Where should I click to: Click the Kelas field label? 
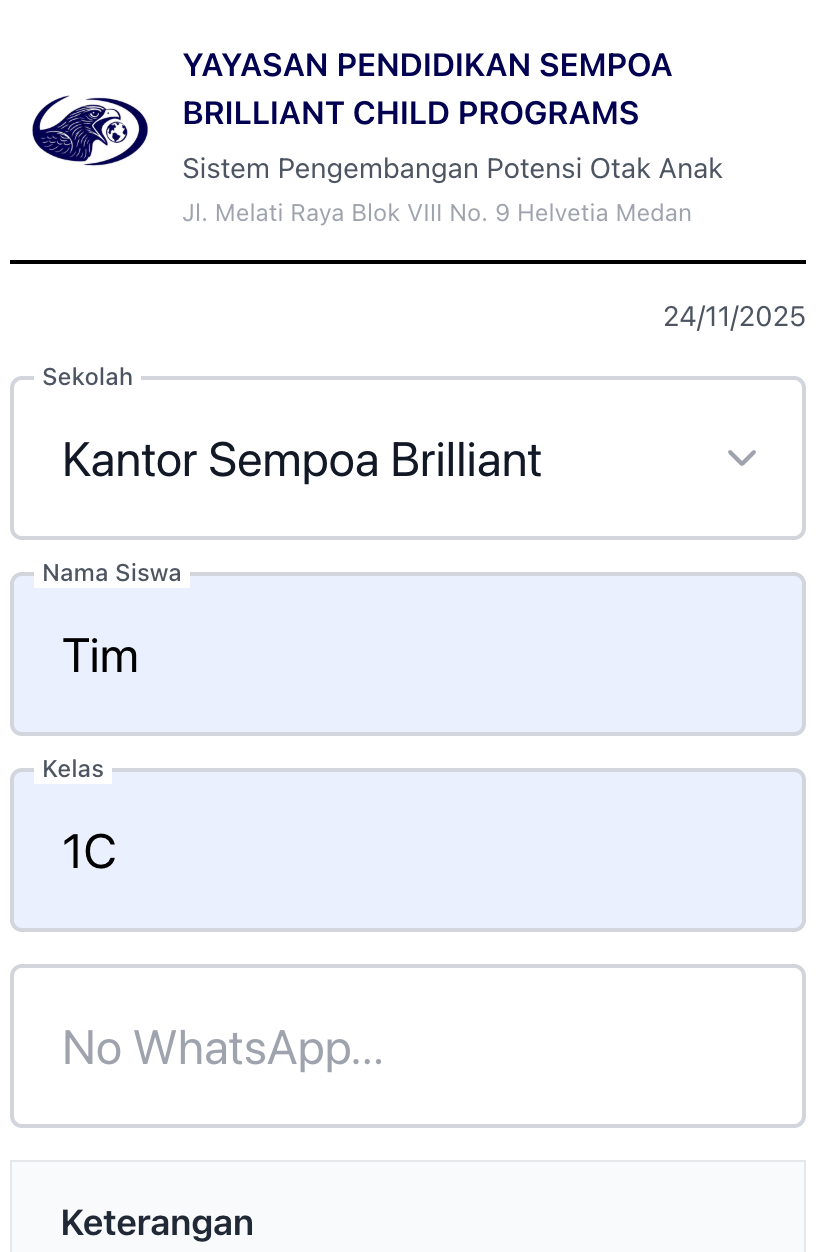72,769
